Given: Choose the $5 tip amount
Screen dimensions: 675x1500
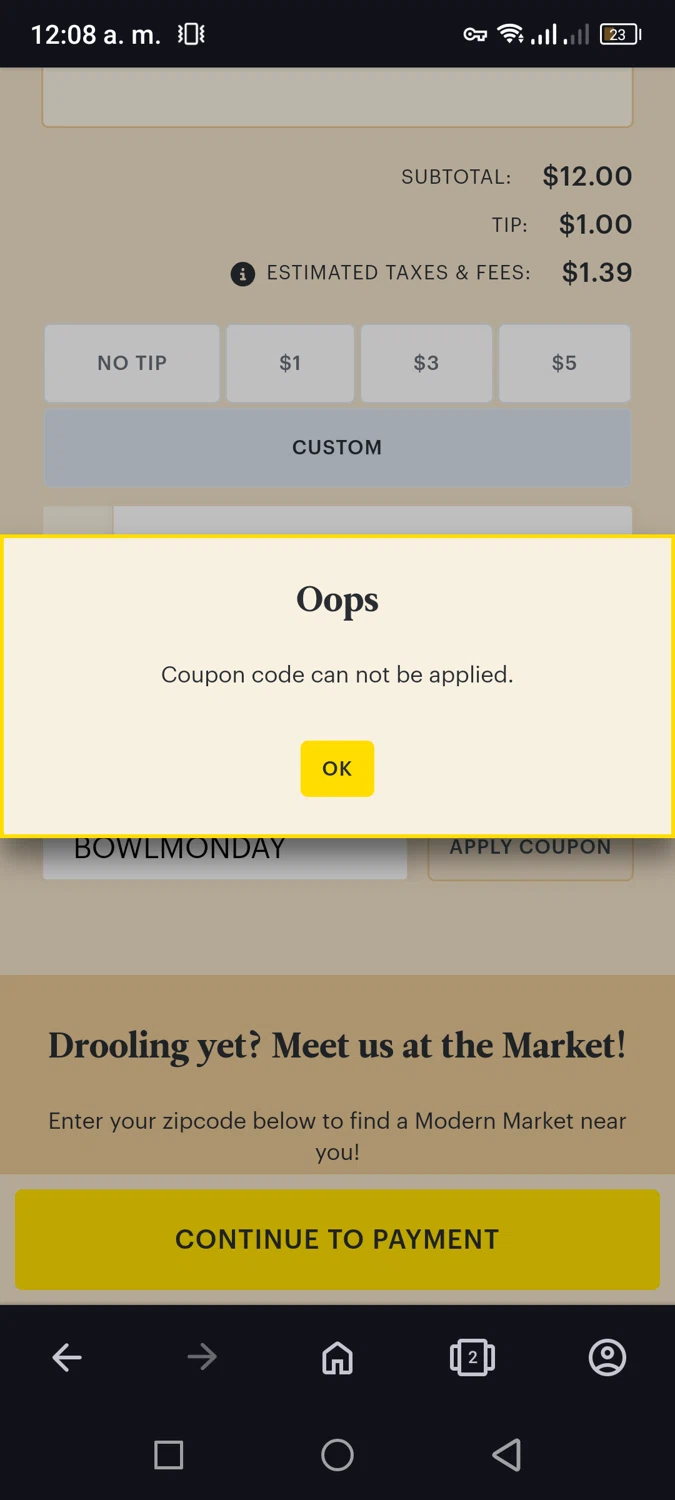Looking at the screenshot, I should [564, 363].
